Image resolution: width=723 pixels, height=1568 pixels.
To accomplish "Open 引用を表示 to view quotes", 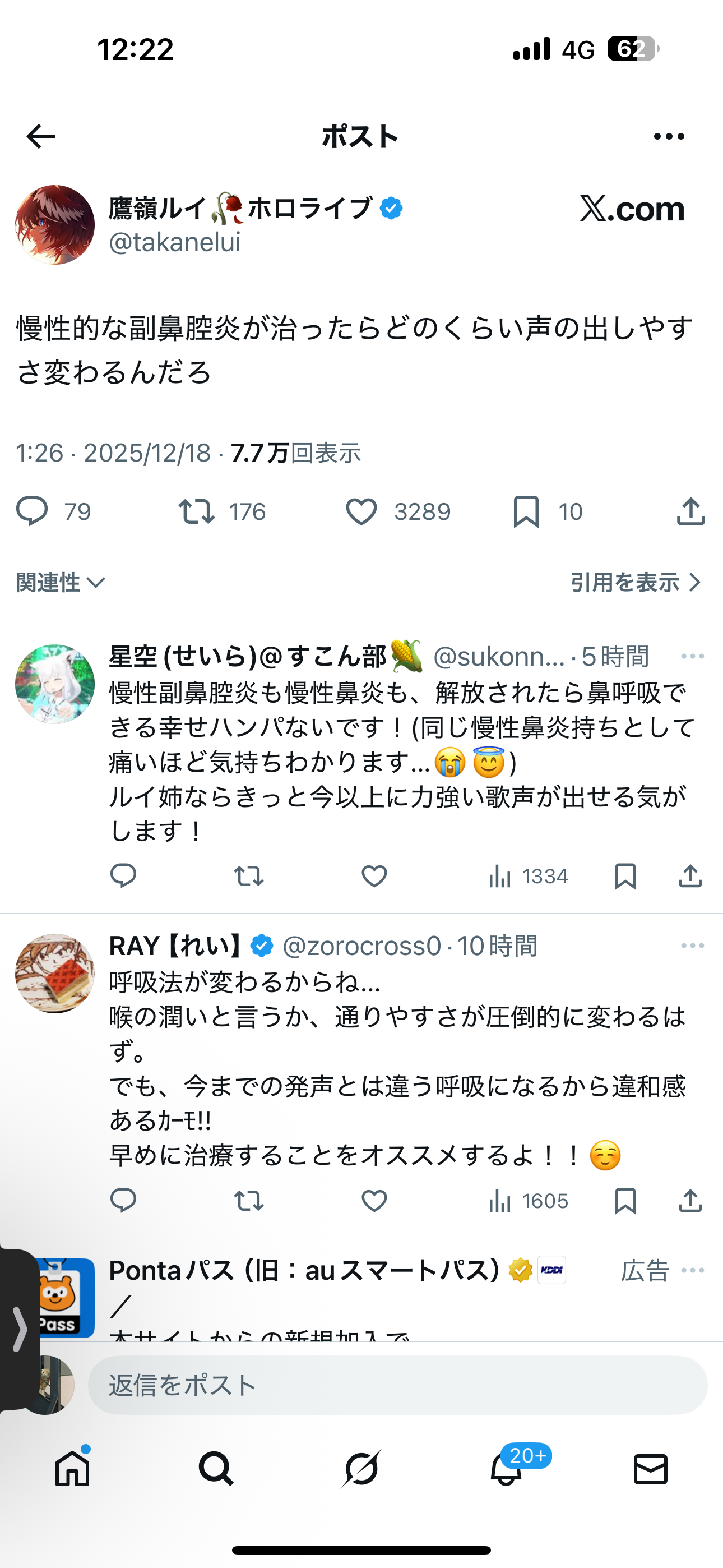I will (636, 583).
